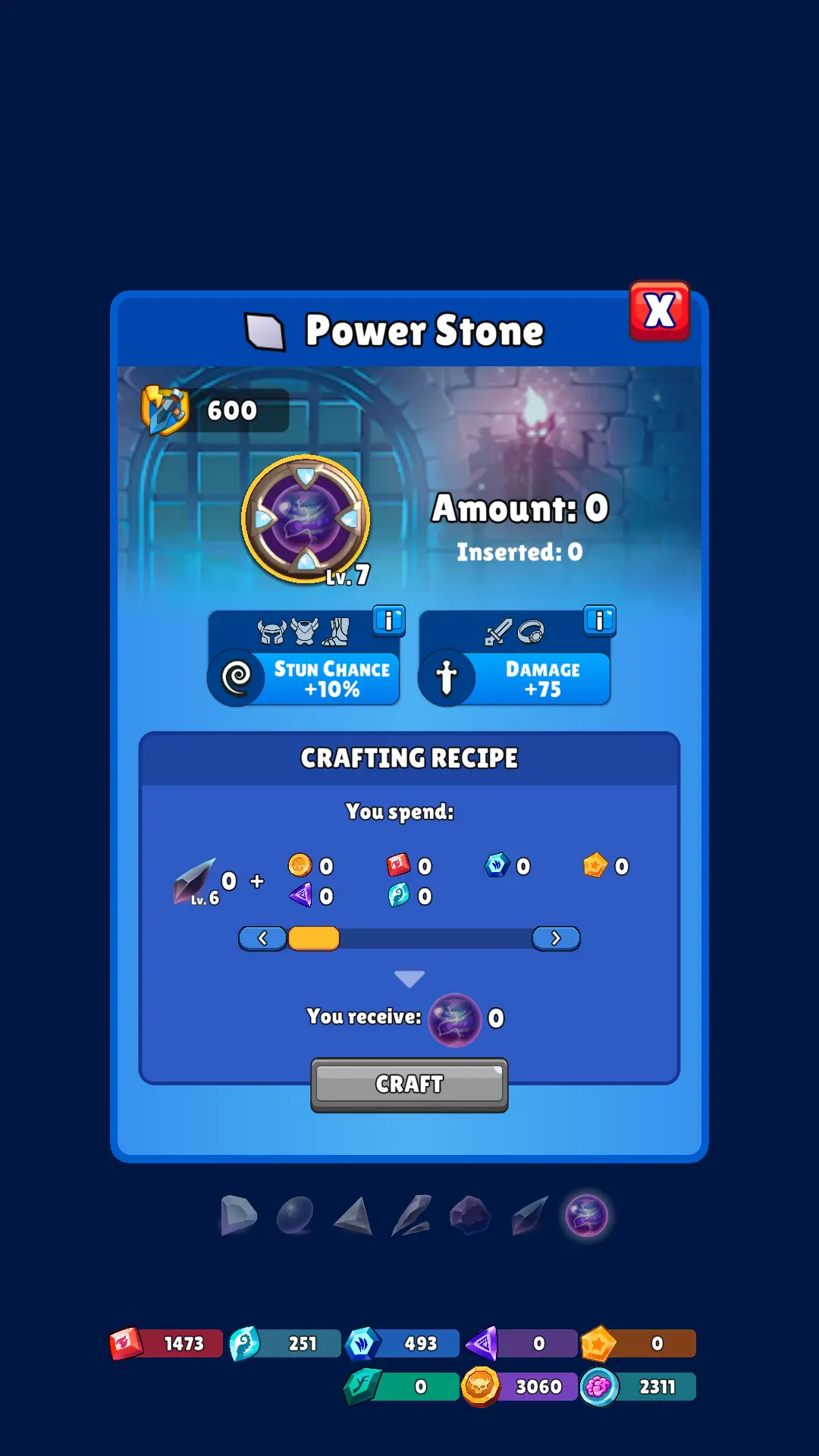
Task: Decrease crafting amount with left arrow
Action: coord(262,938)
